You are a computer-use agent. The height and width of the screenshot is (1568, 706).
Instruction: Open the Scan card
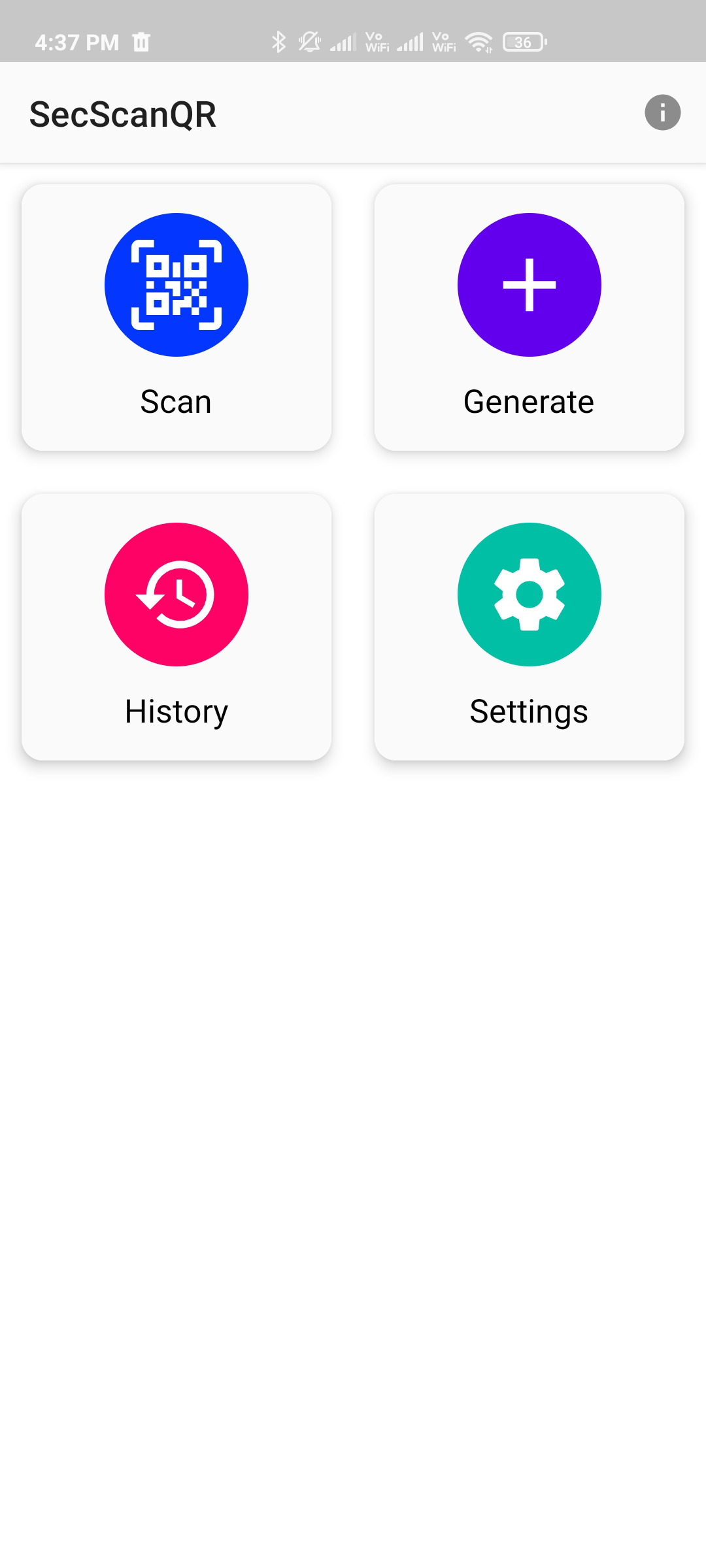click(175, 317)
